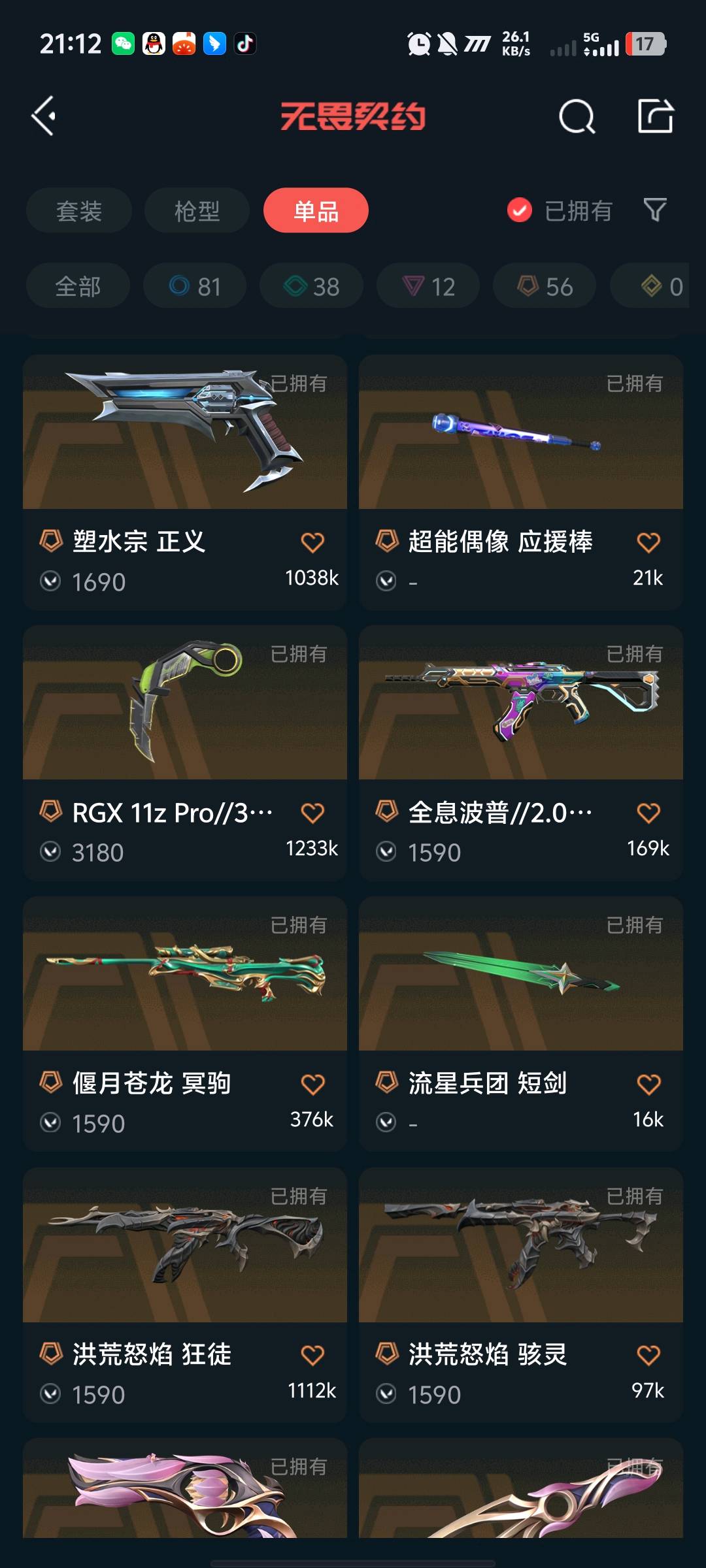Viewport: 706px width, 1568px height.
Task: Open the search icon
Action: pos(577,116)
